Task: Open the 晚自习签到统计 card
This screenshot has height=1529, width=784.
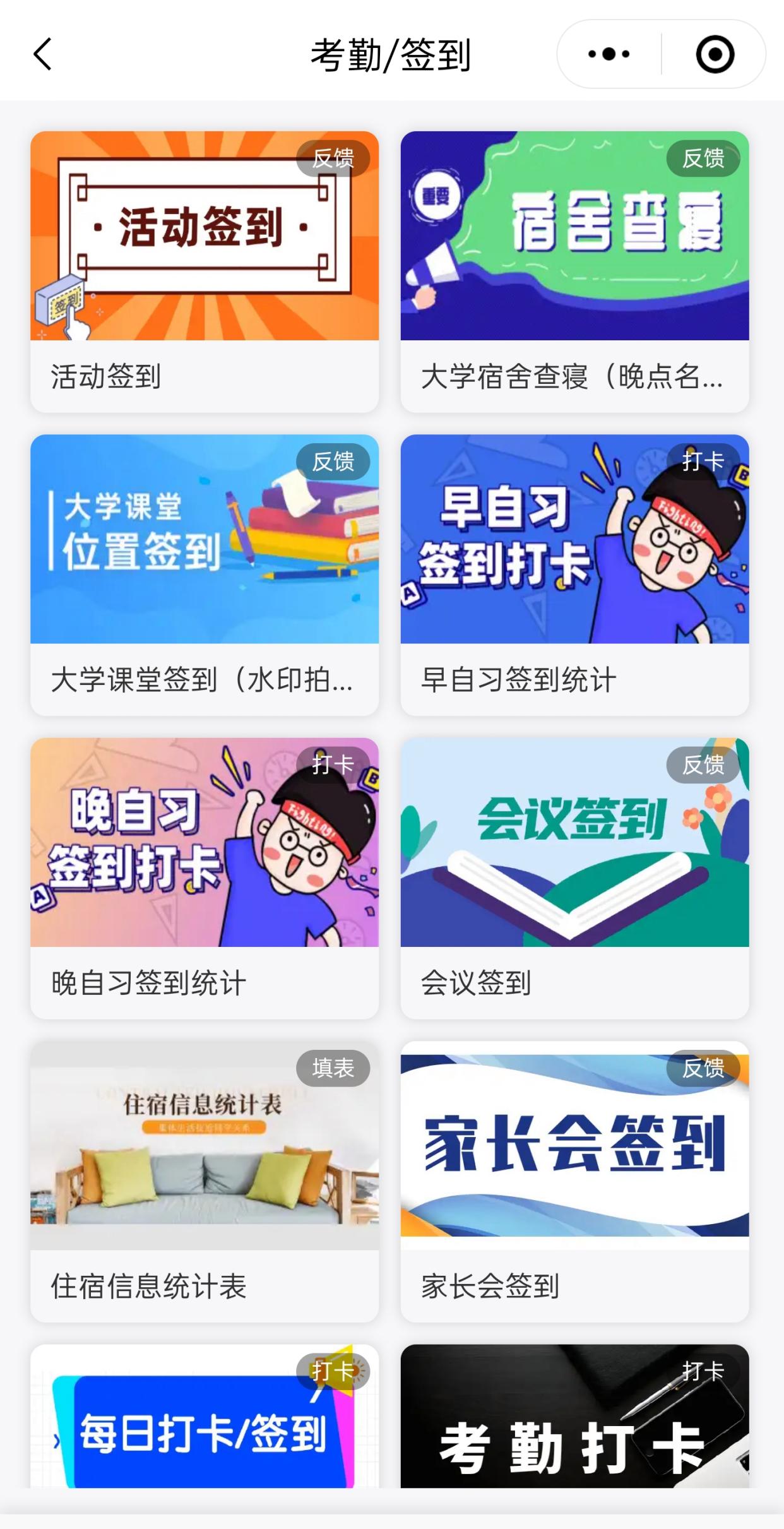Action: click(x=205, y=878)
